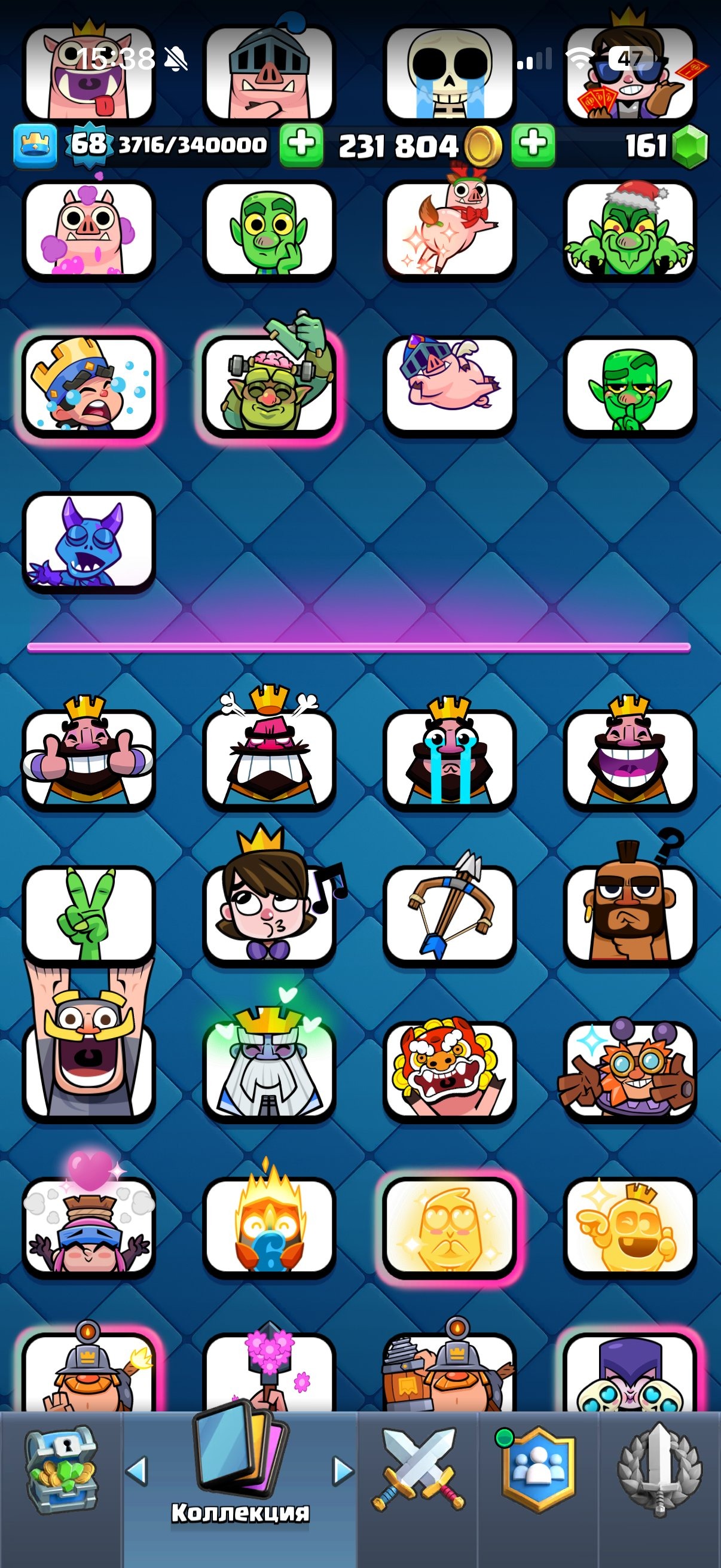Choose the king thumbs-up emote
The height and width of the screenshot is (1568, 721).
89,754
